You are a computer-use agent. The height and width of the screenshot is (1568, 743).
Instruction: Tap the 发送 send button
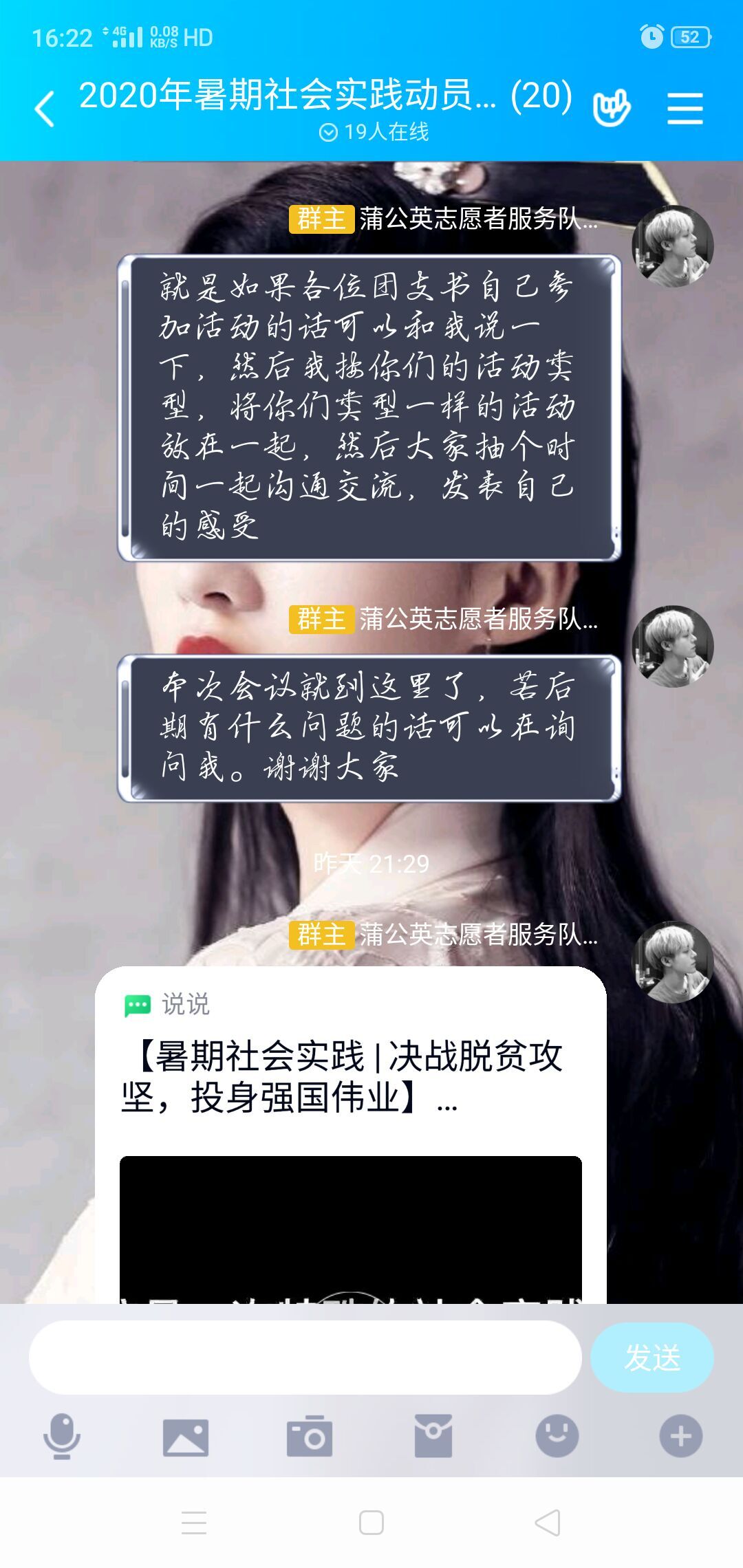(x=652, y=1358)
